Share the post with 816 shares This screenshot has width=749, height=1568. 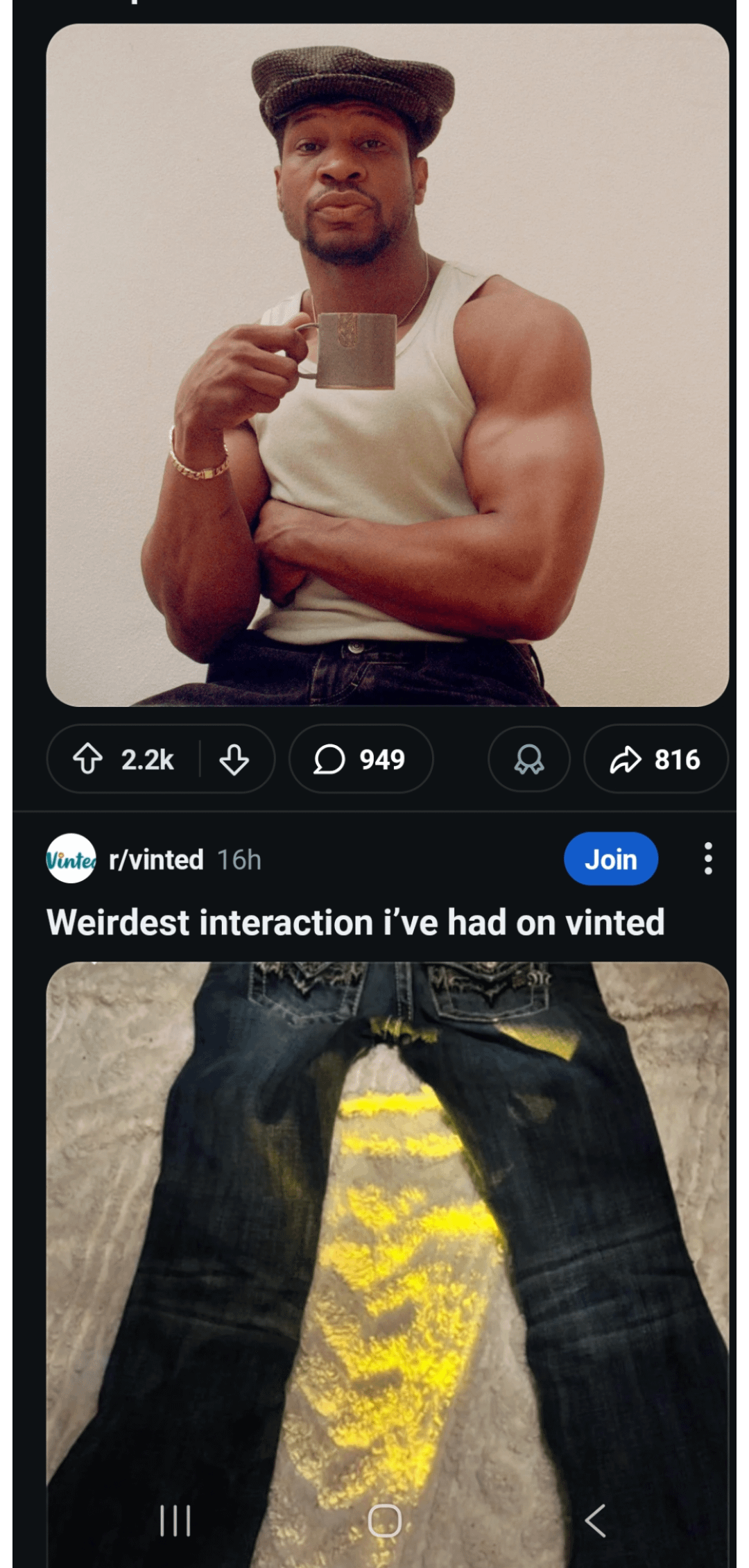[x=655, y=759]
